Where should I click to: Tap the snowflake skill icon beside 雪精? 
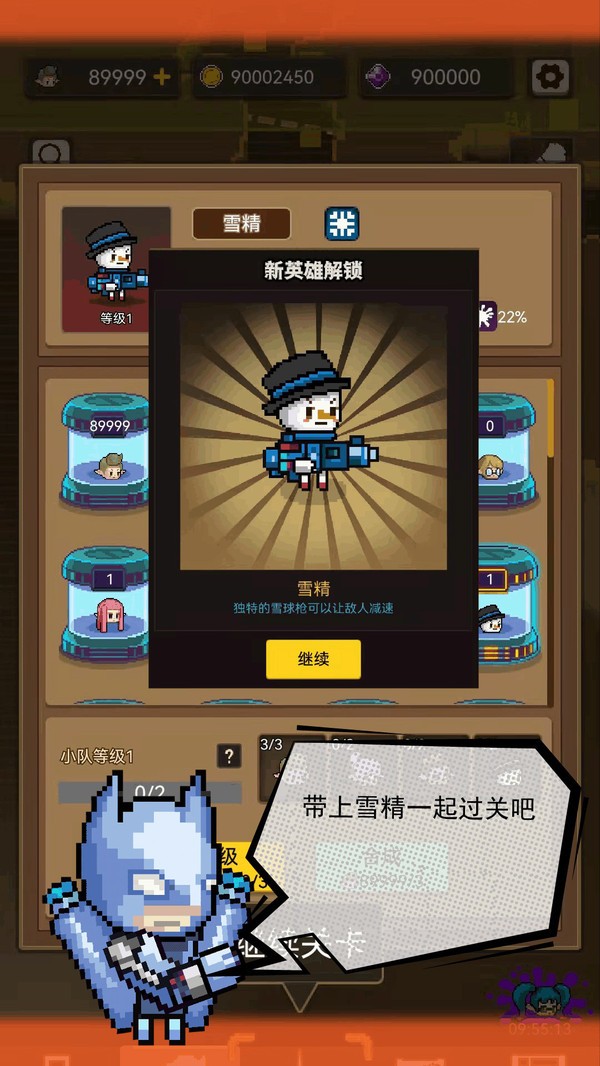pos(342,224)
